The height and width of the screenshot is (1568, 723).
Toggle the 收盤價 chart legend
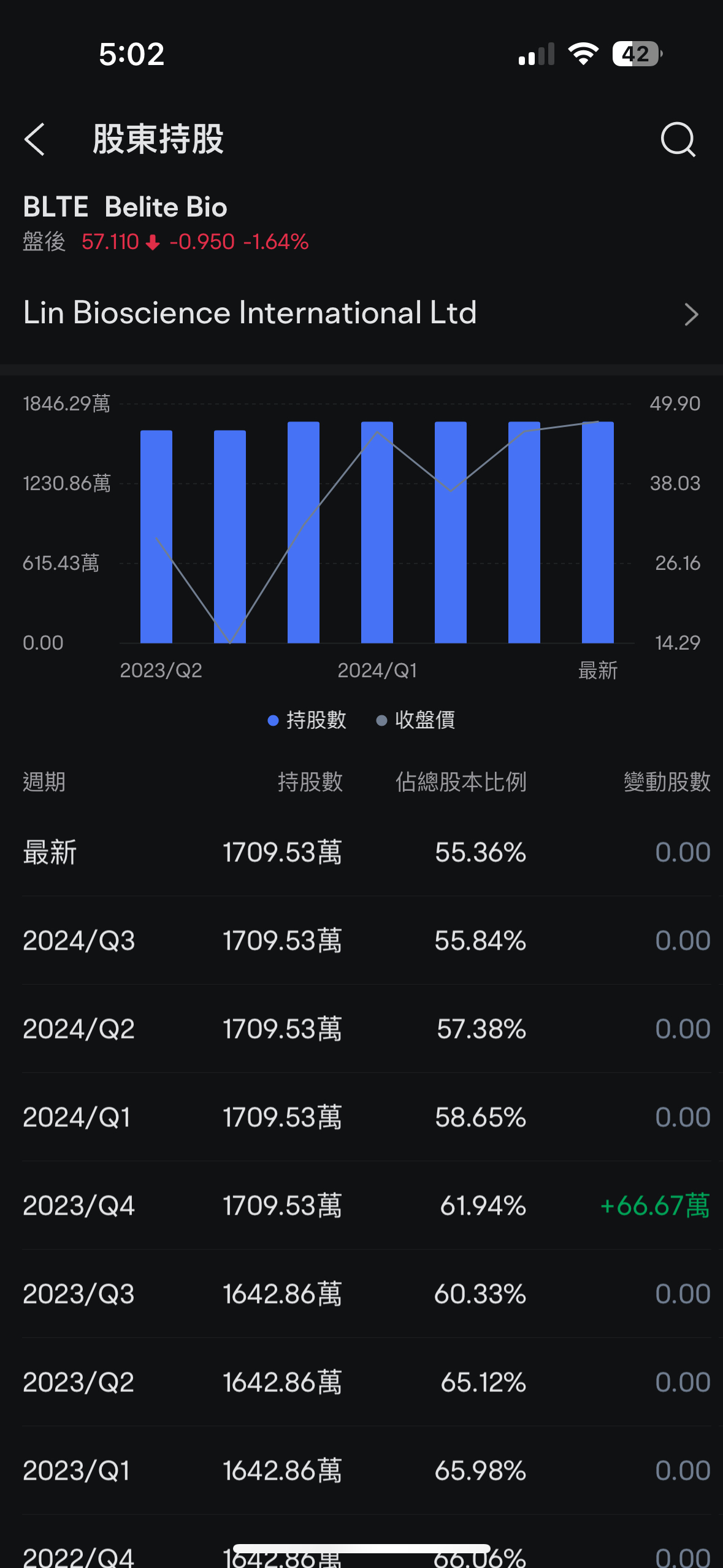[416, 720]
